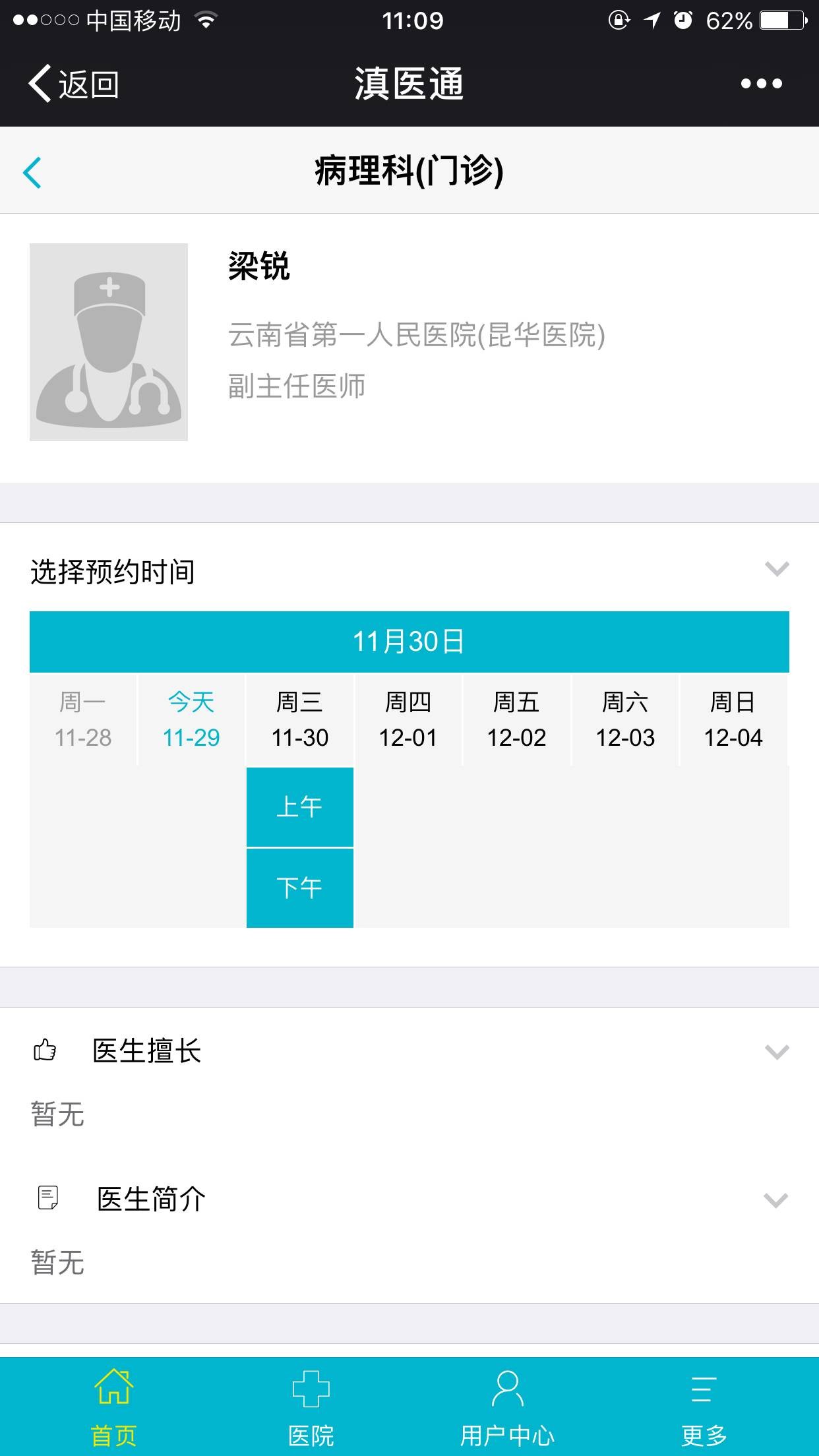The height and width of the screenshot is (1456, 819).
Task: Select 周六 12-03 date
Action: pos(625,719)
